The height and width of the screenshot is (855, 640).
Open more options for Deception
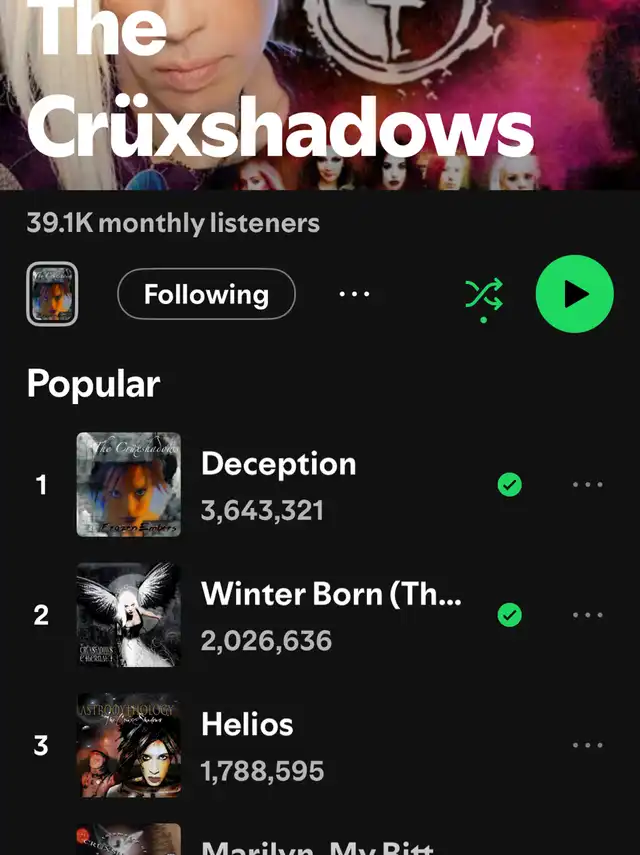point(587,485)
